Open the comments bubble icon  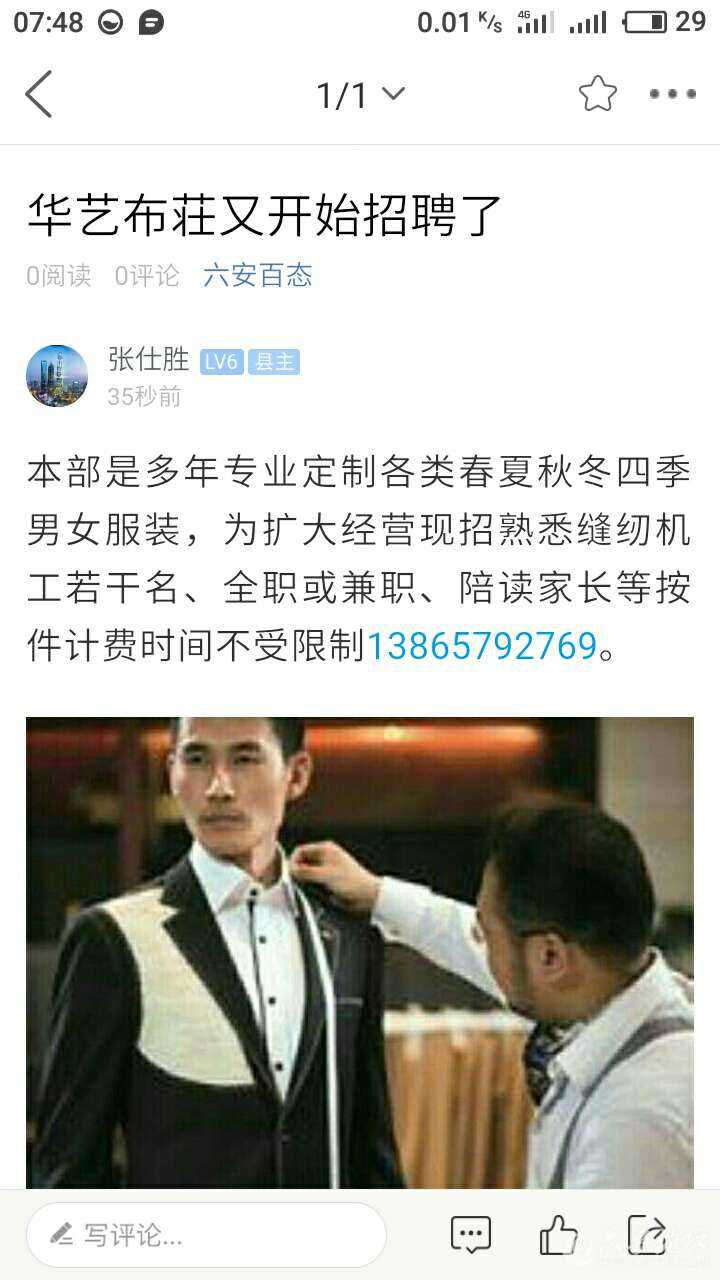pos(471,1235)
